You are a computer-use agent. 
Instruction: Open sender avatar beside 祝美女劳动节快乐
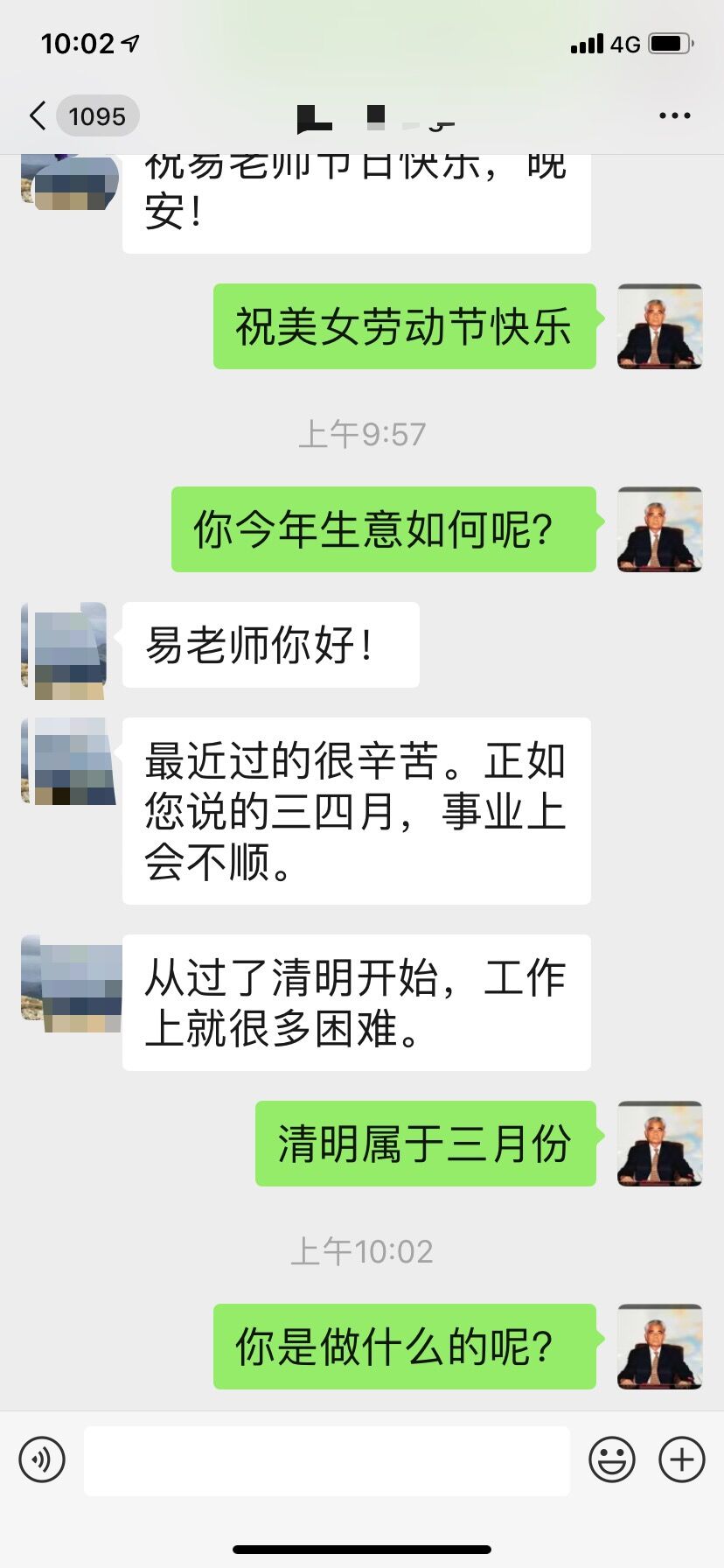coord(659,326)
